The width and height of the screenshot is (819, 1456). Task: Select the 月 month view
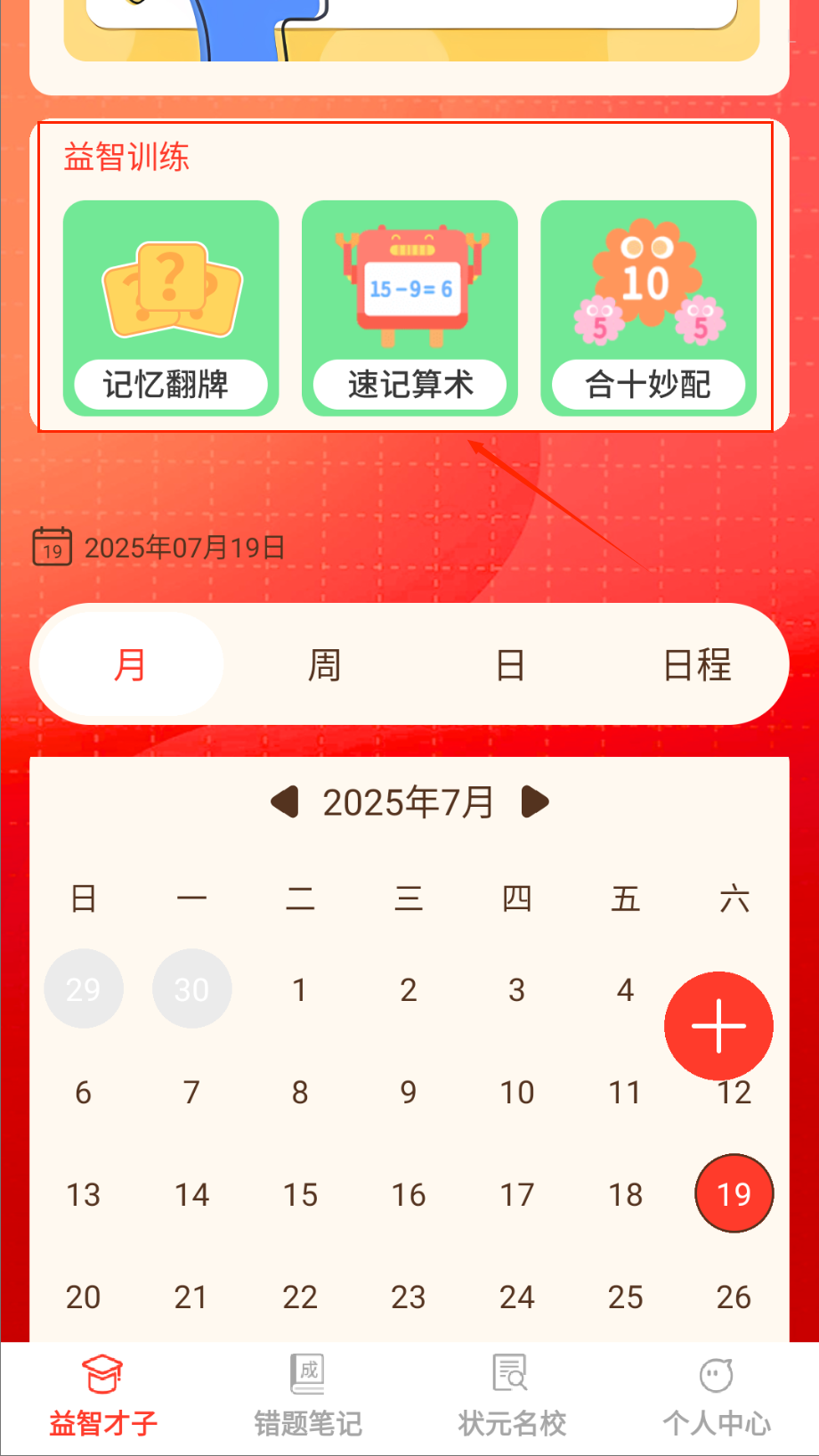tap(130, 665)
